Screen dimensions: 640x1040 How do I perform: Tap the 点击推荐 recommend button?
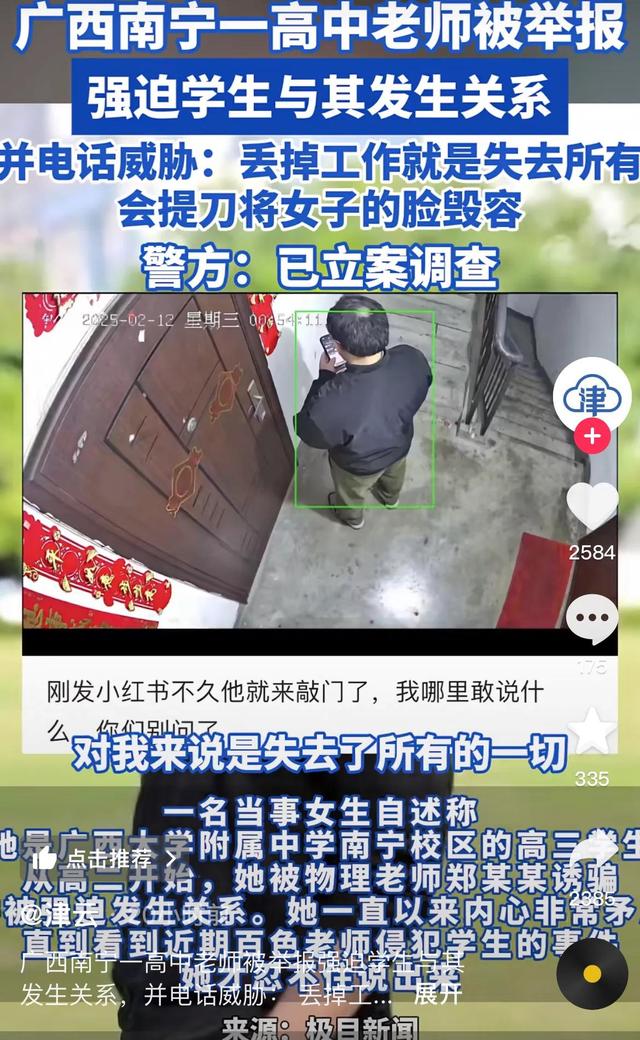[105, 858]
